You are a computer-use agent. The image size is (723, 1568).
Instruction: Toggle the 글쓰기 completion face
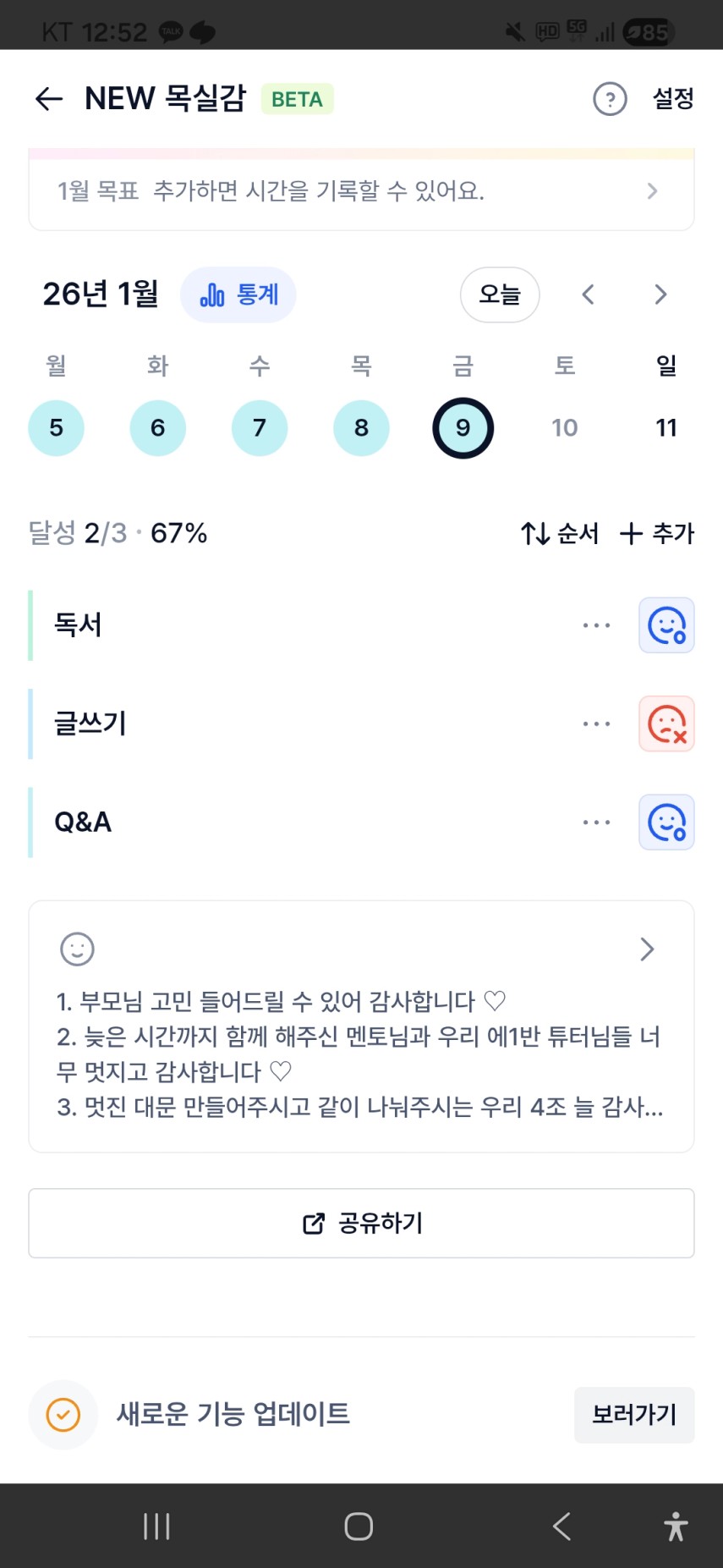tap(666, 724)
